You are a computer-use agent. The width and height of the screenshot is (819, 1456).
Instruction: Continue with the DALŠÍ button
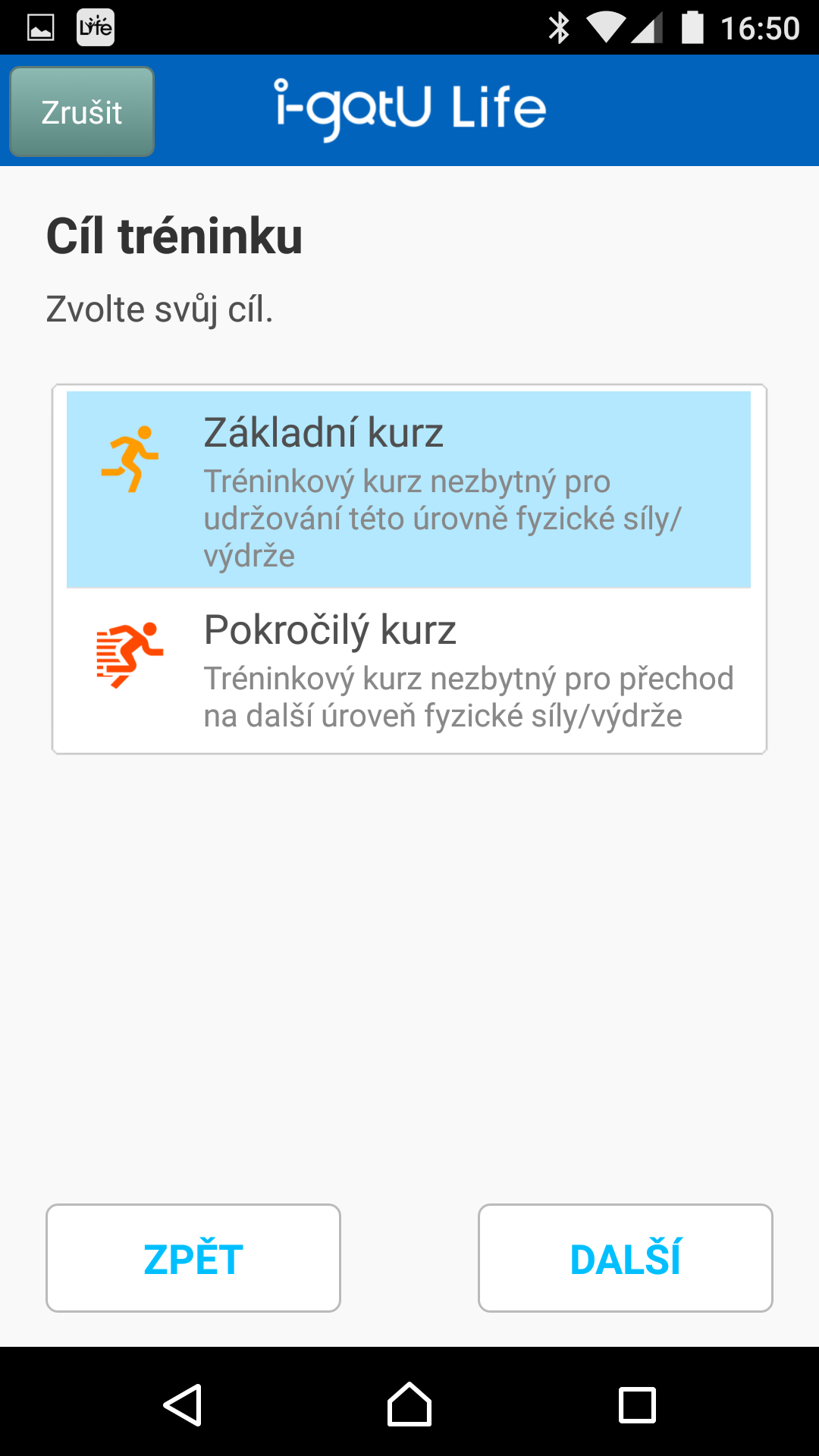tap(626, 1258)
